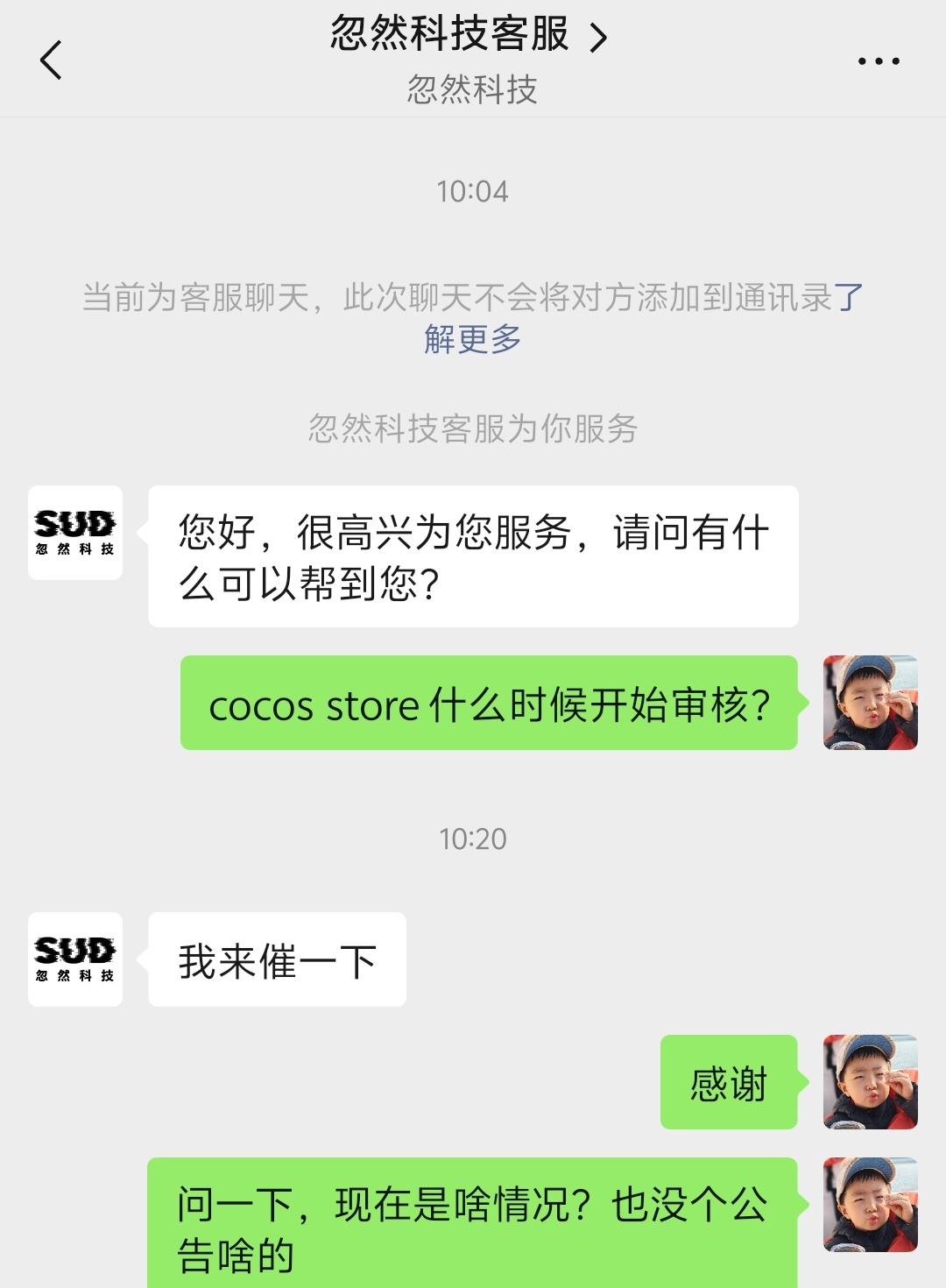The width and height of the screenshot is (946, 1288).
Task: Go back from the chat
Action: click(x=51, y=60)
